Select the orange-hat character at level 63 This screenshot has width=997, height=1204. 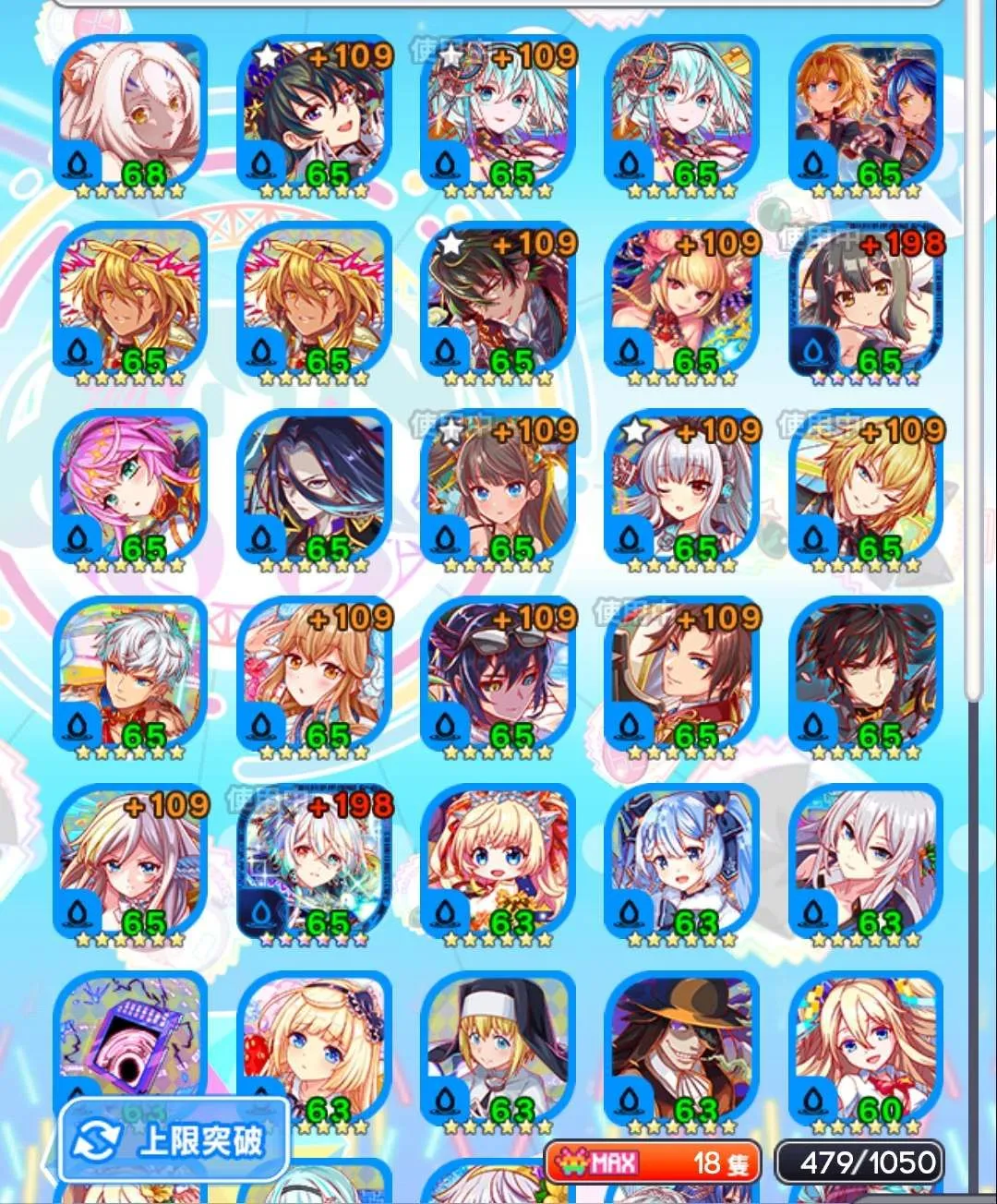(x=681, y=1048)
